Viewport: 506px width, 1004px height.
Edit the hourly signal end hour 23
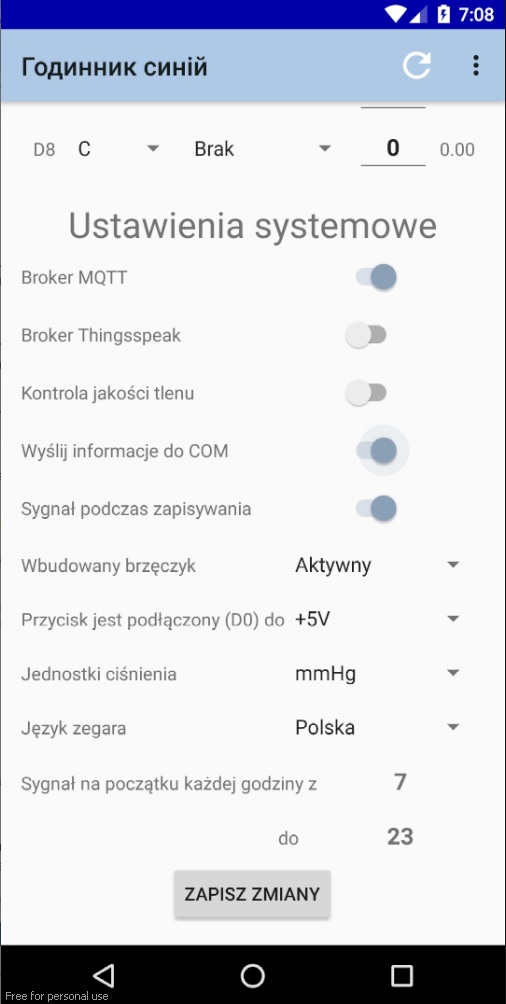point(400,836)
